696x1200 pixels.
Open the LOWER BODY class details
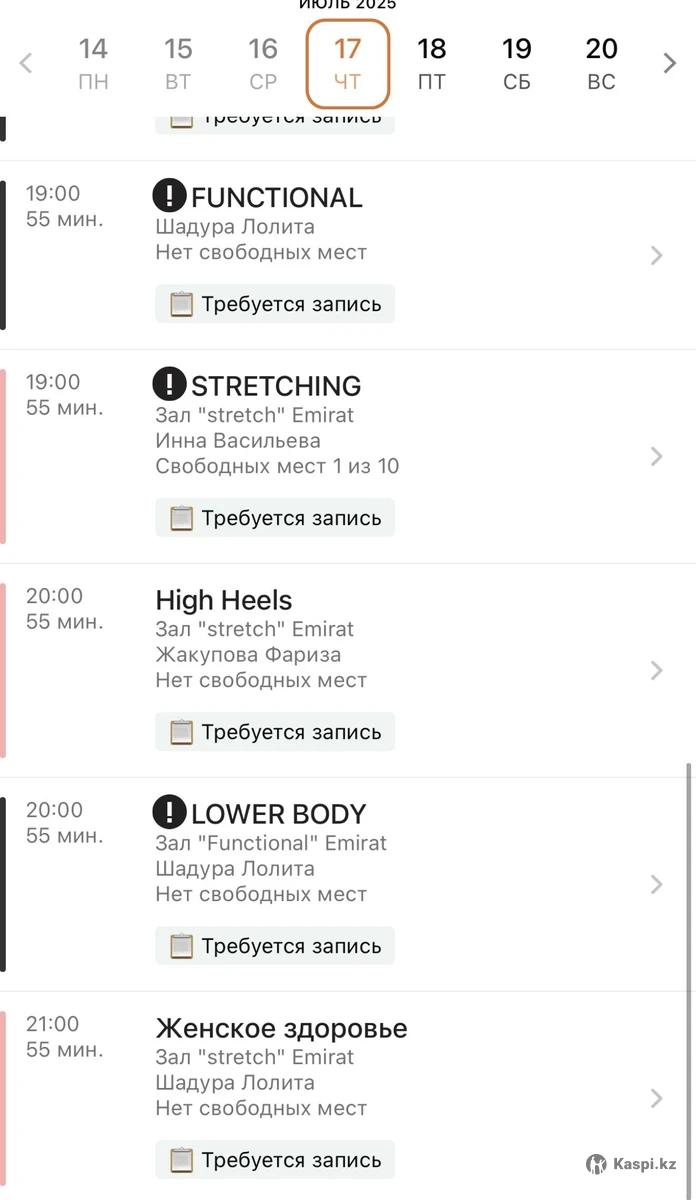point(348,885)
